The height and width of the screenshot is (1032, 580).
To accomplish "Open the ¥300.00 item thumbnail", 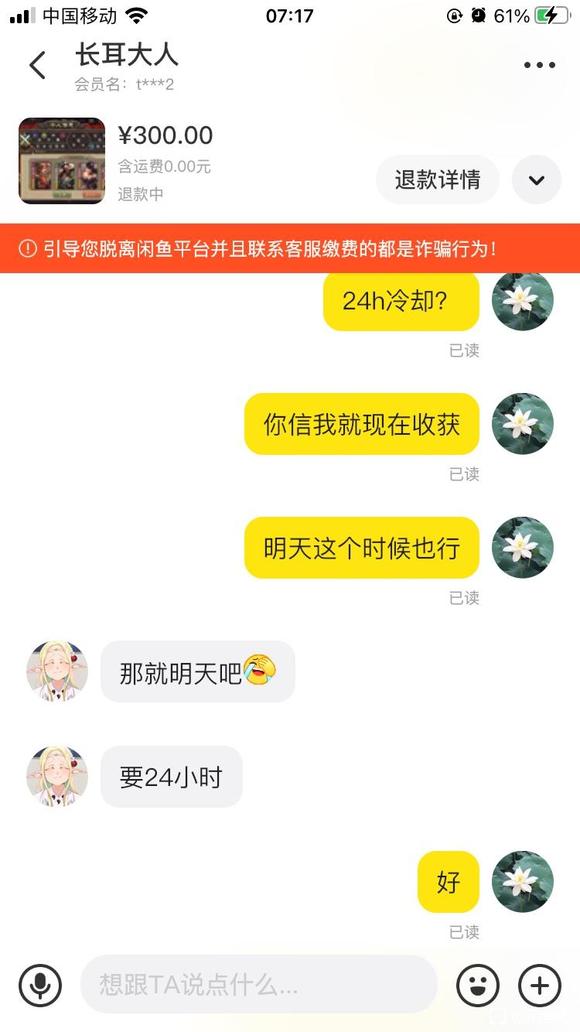I will tap(62, 161).
